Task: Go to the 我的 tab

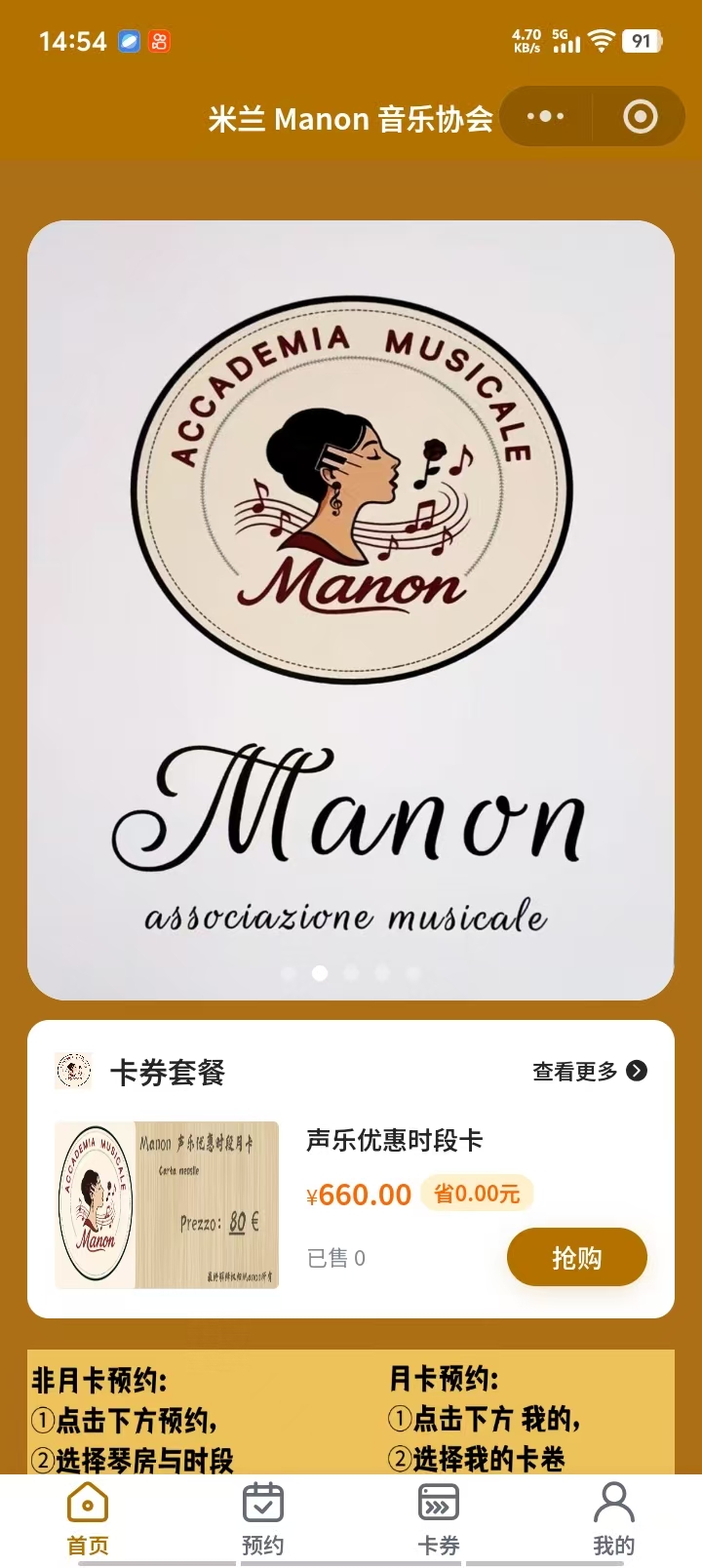Action: [613, 1518]
